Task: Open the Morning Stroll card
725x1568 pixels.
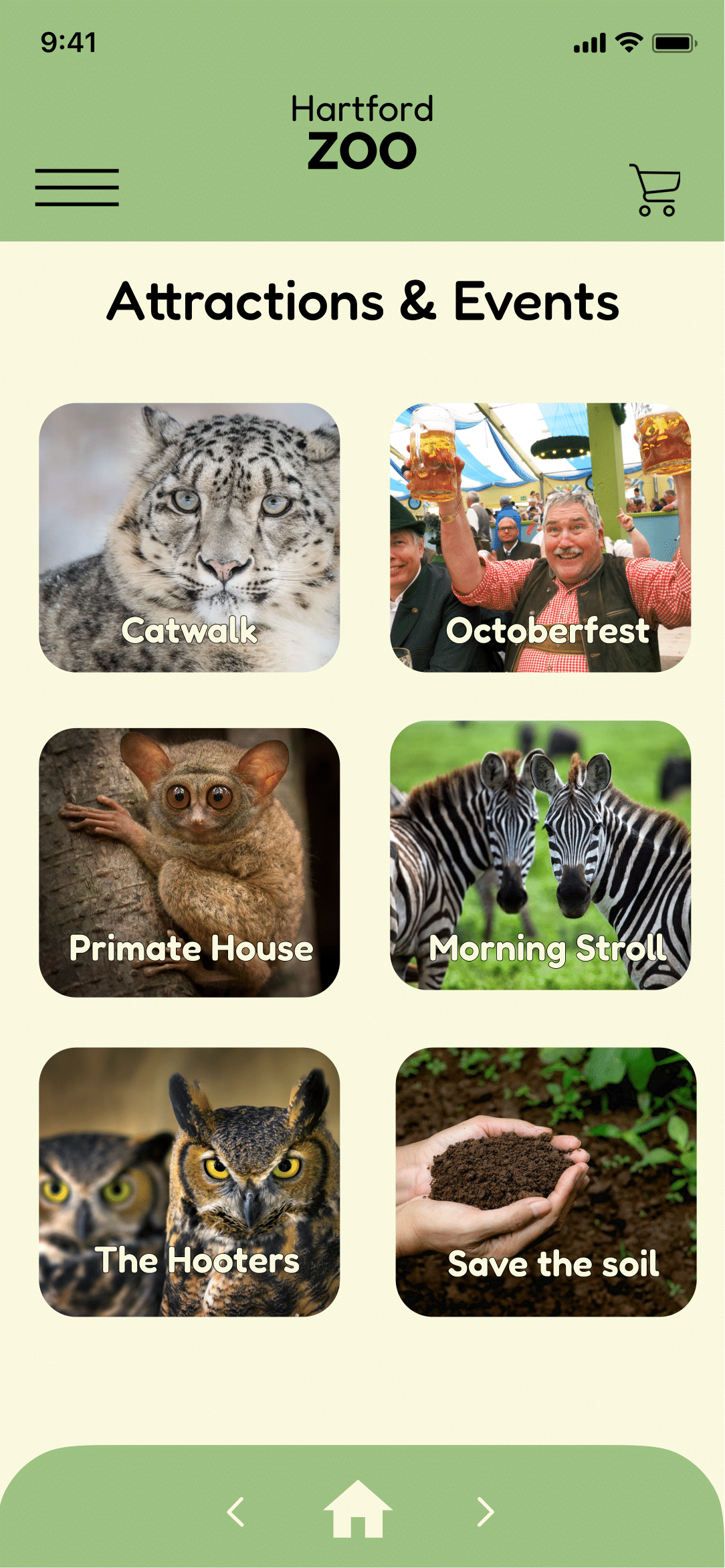Action: [x=540, y=855]
